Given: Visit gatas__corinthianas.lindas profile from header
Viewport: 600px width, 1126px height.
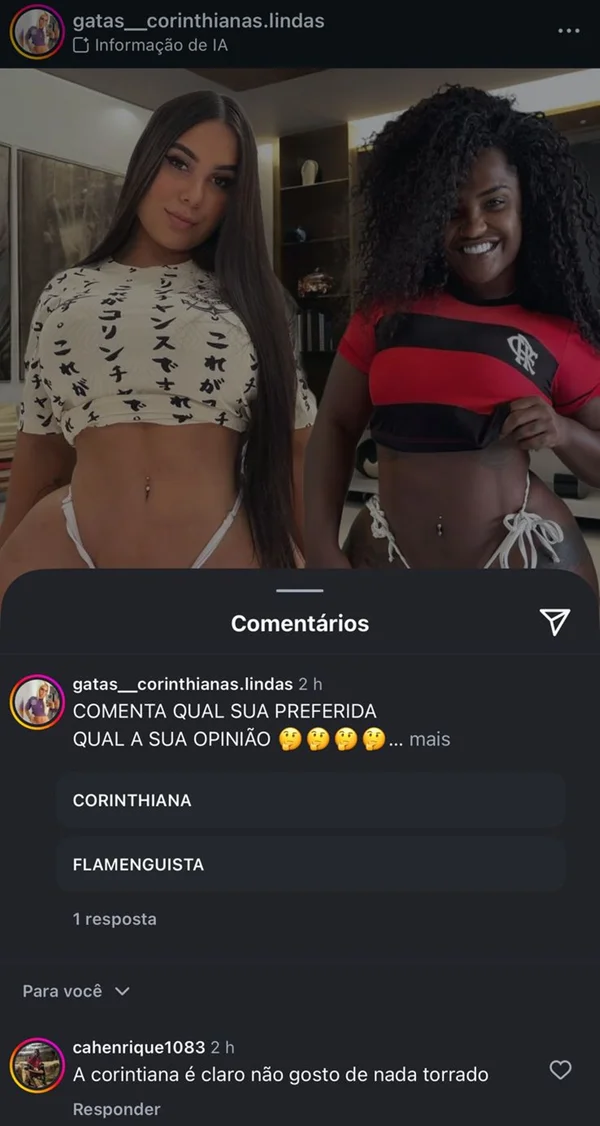Looking at the screenshot, I should pos(198,21).
